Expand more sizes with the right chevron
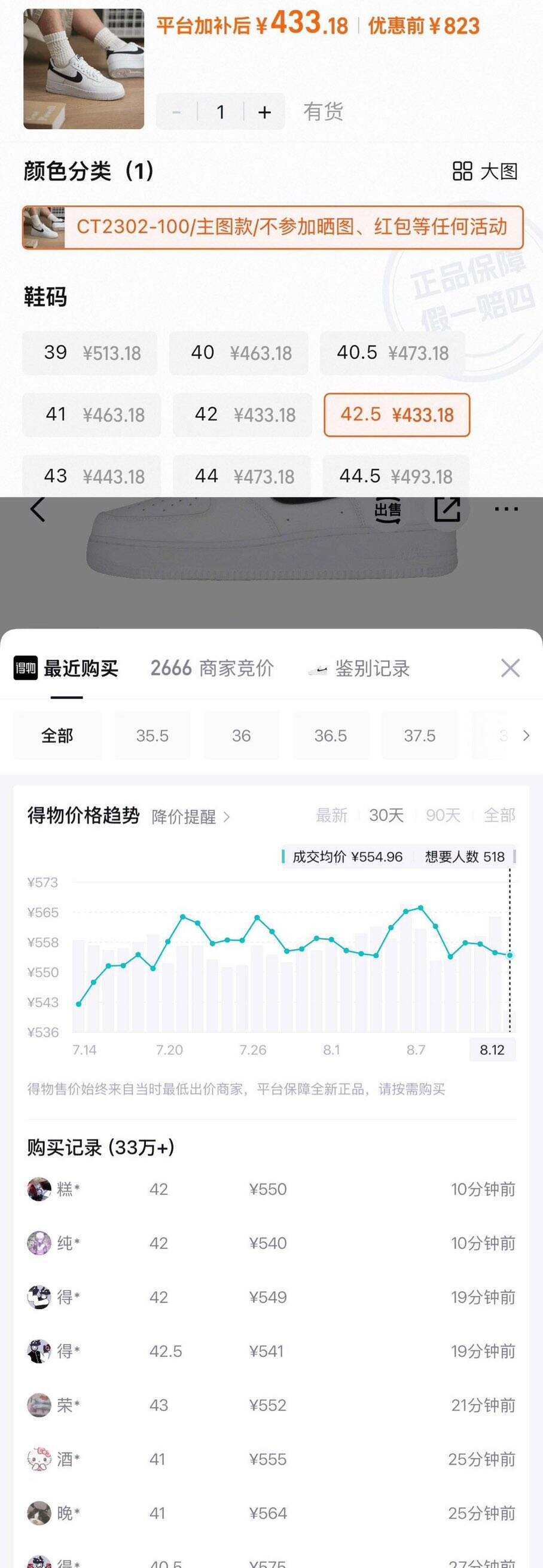 tap(527, 736)
